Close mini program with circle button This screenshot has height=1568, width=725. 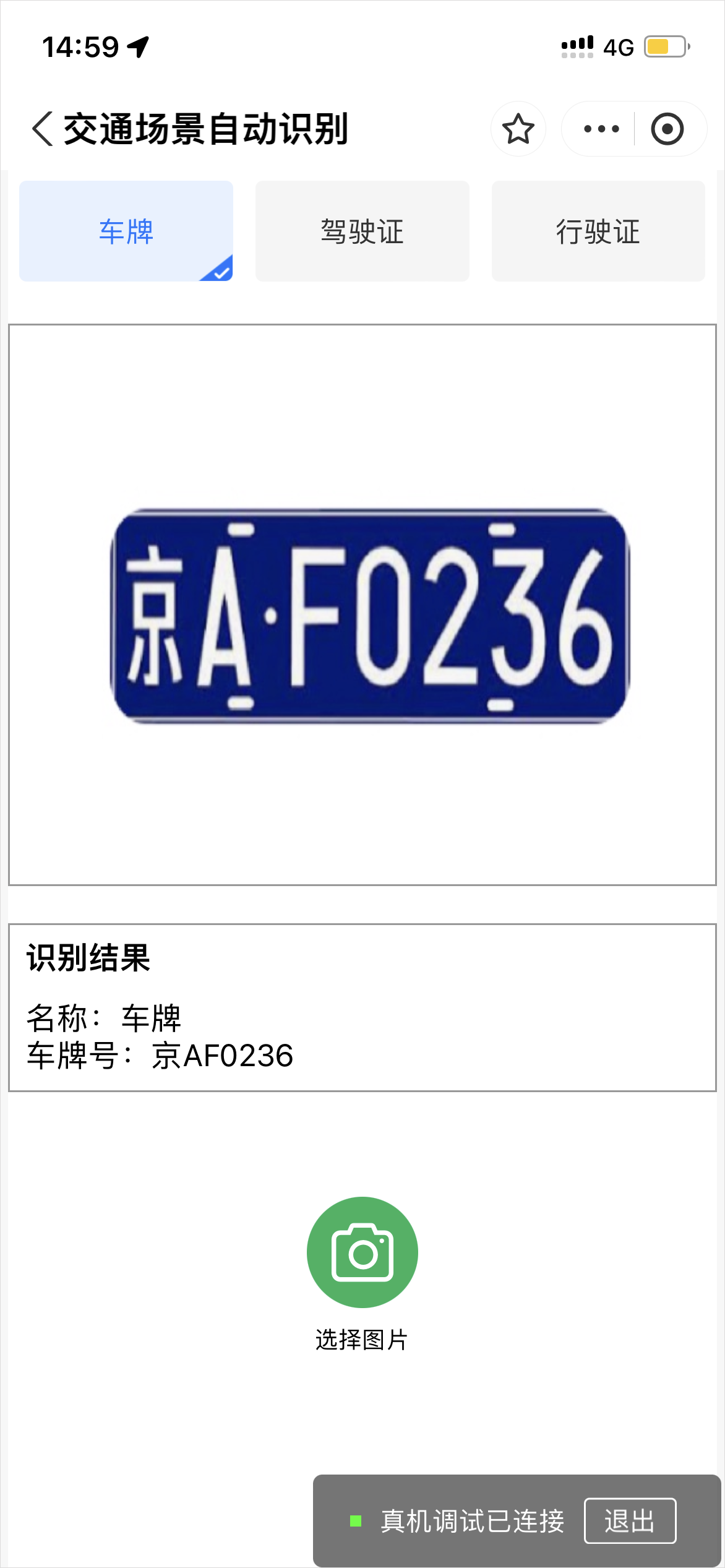pyautogui.click(x=667, y=129)
